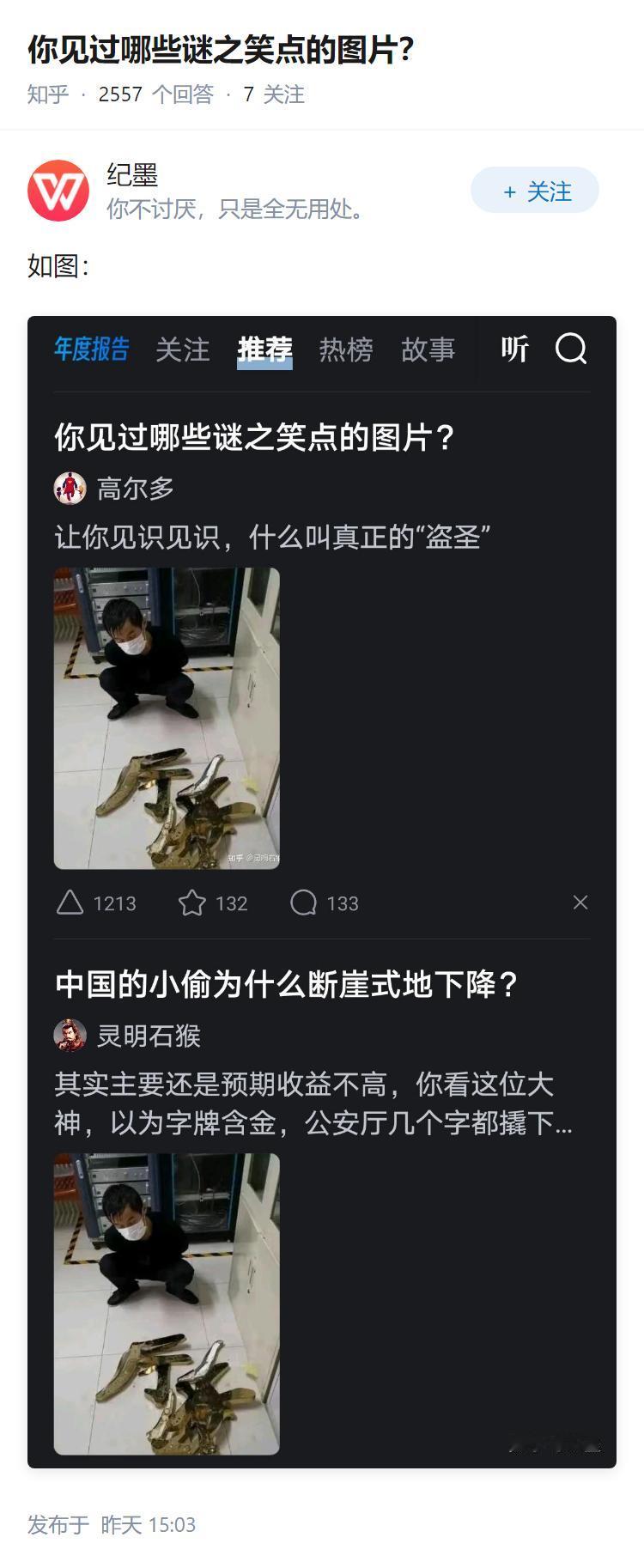Image resolution: width=644 pixels, height=1568 pixels.
Task: Open the 关注 feed tab
Action: coord(181,349)
